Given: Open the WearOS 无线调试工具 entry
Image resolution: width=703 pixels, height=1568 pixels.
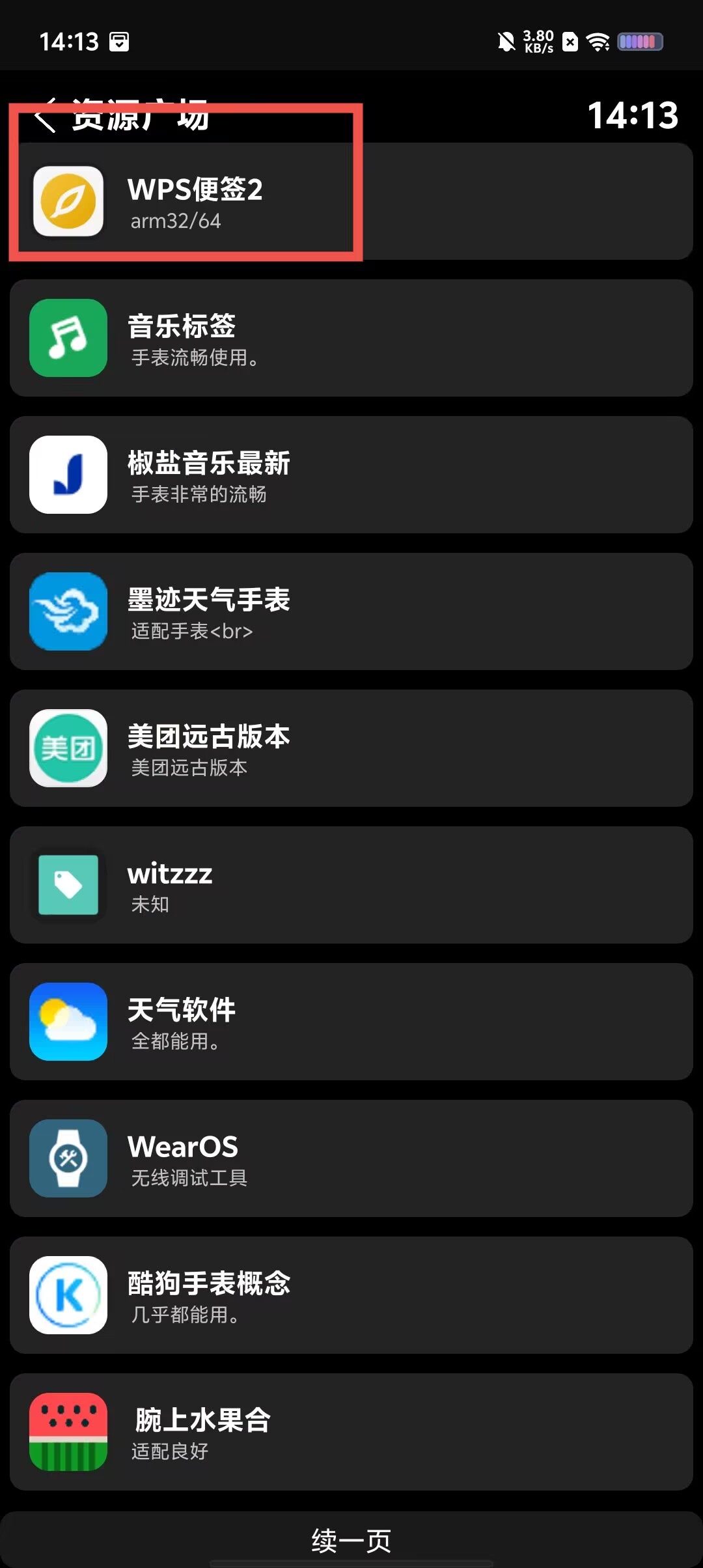Looking at the screenshot, I should 351,1158.
